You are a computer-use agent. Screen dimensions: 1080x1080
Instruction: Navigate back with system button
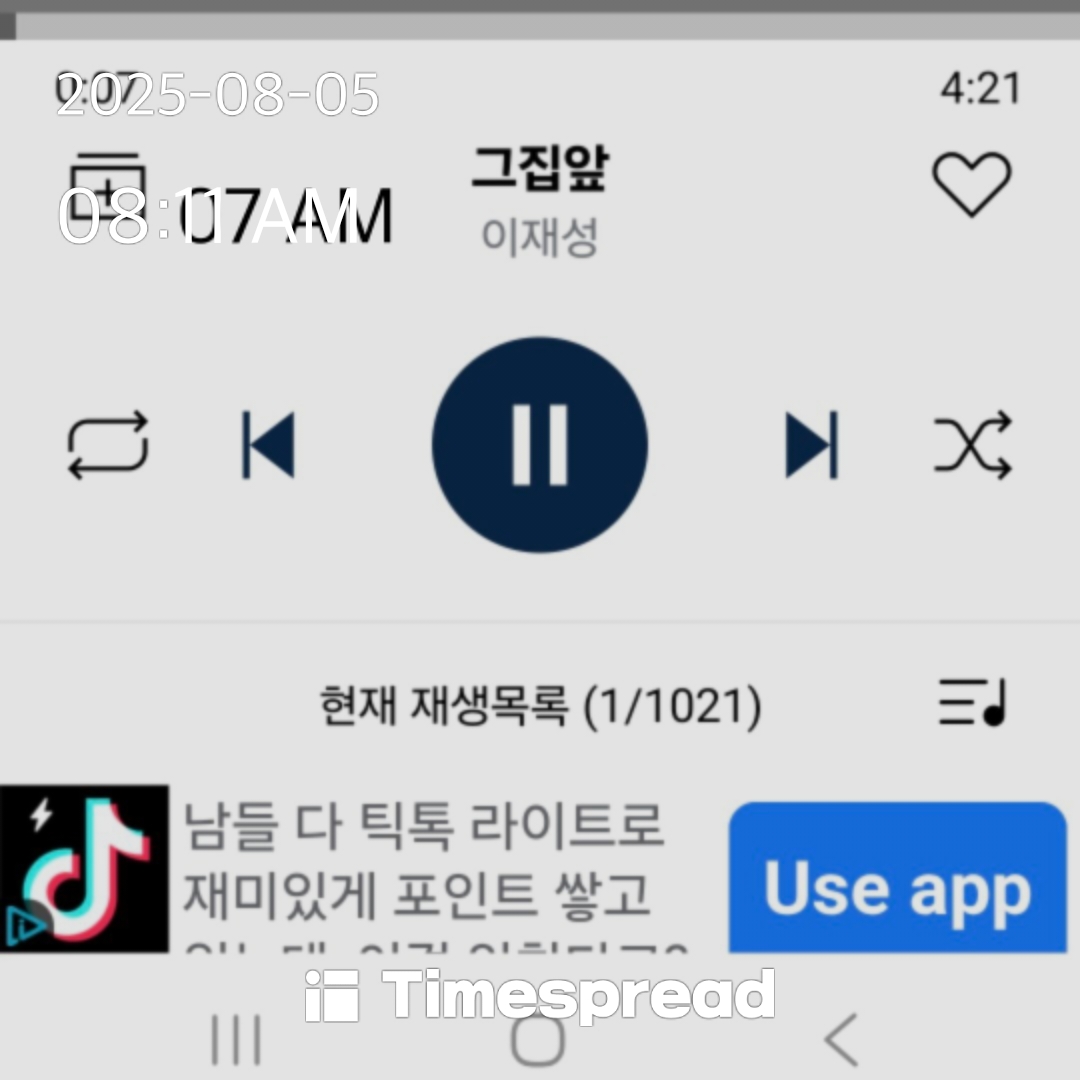pyautogui.click(x=841, y=1040)
